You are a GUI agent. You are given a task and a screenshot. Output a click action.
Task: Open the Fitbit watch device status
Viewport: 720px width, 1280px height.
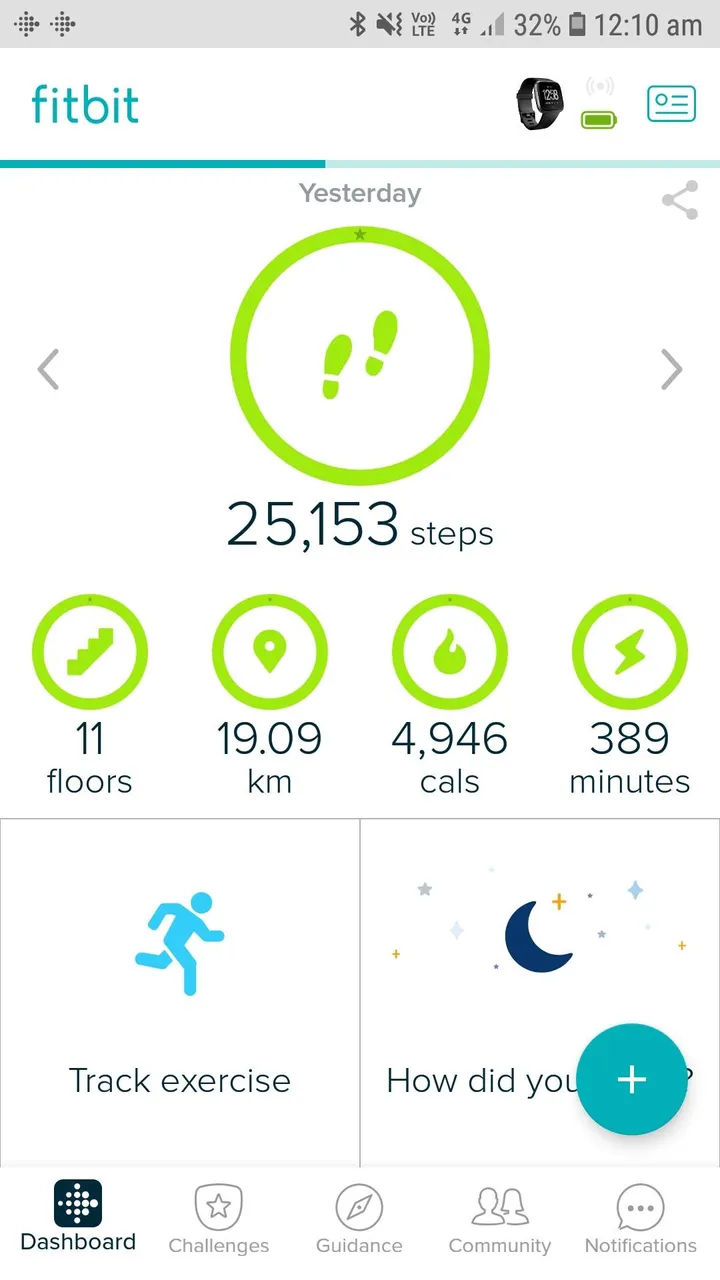pyautogui.click(x=541, y=104)
